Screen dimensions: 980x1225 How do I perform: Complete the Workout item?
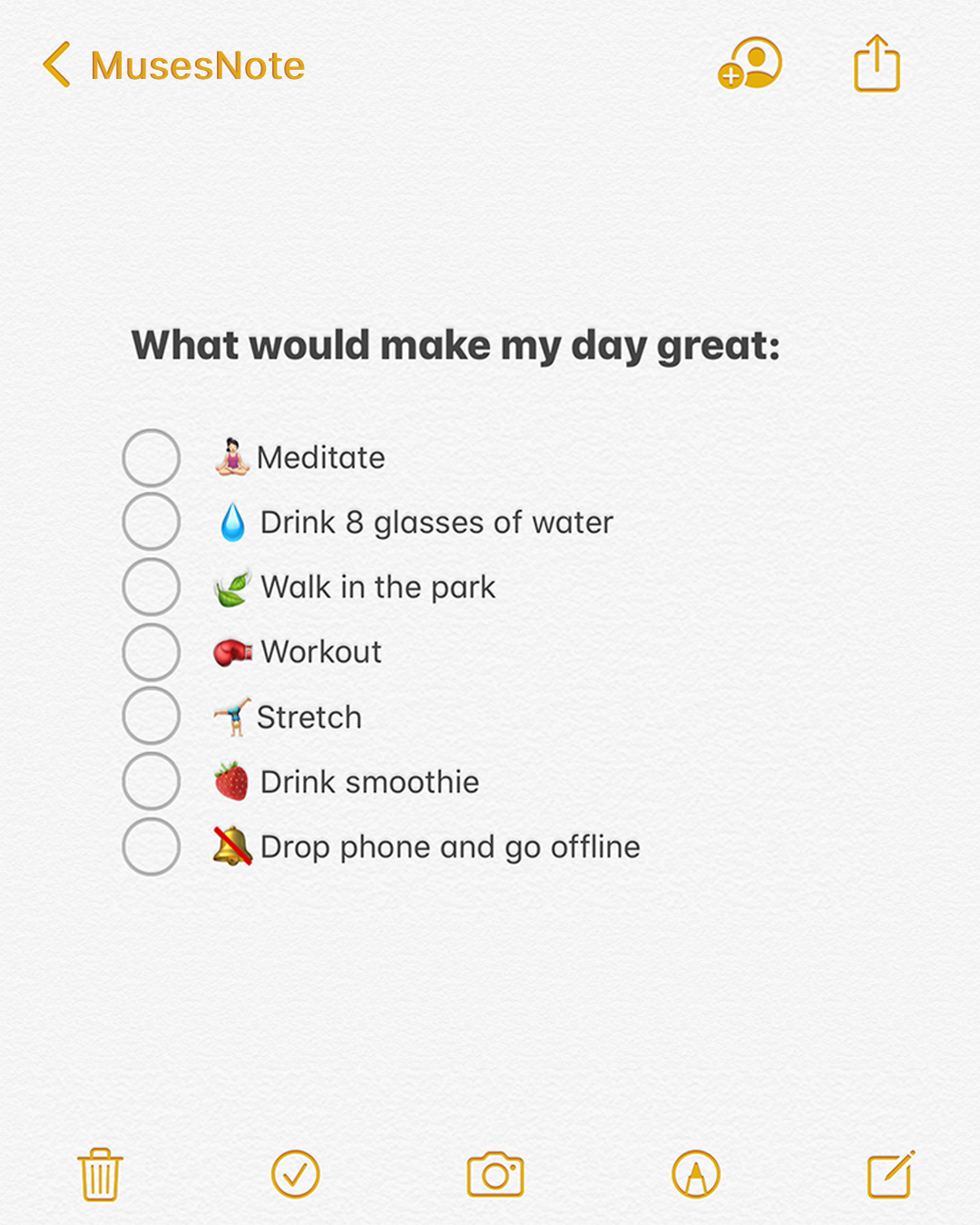coord(152,652)
